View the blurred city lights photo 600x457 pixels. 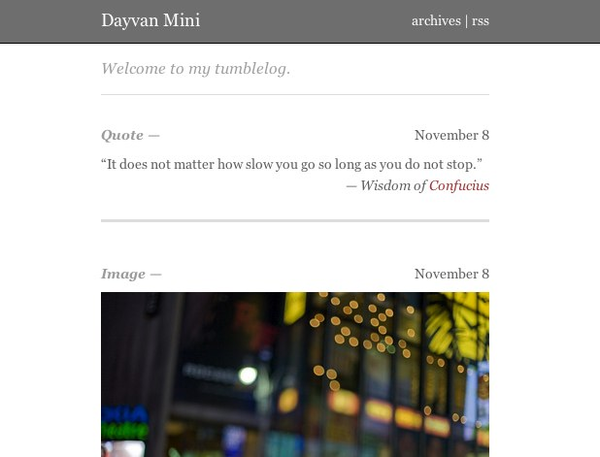tap(295, 375)
